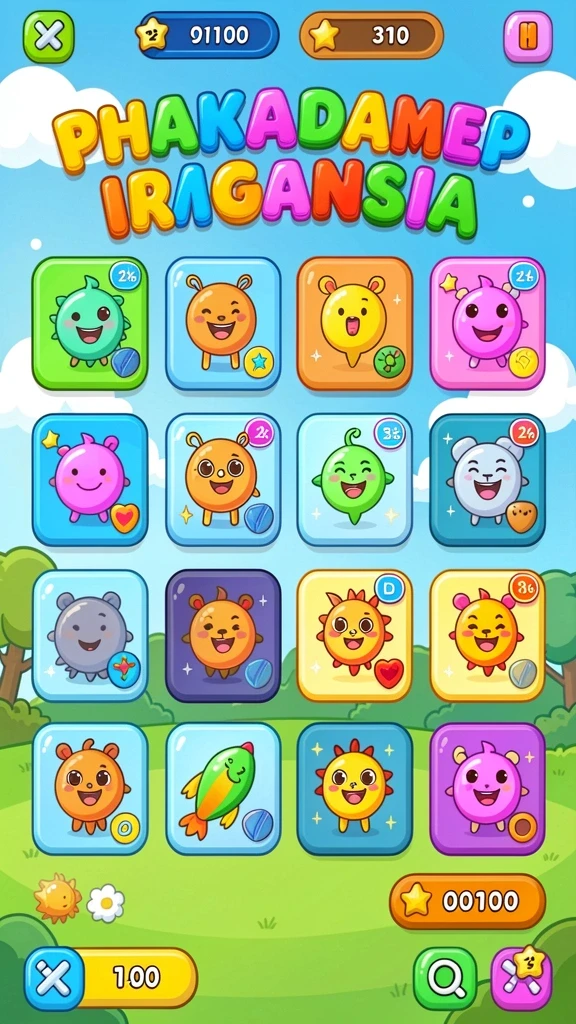
Task: Tap the blue X button next to 100
Action: click(x=54, y=978)
